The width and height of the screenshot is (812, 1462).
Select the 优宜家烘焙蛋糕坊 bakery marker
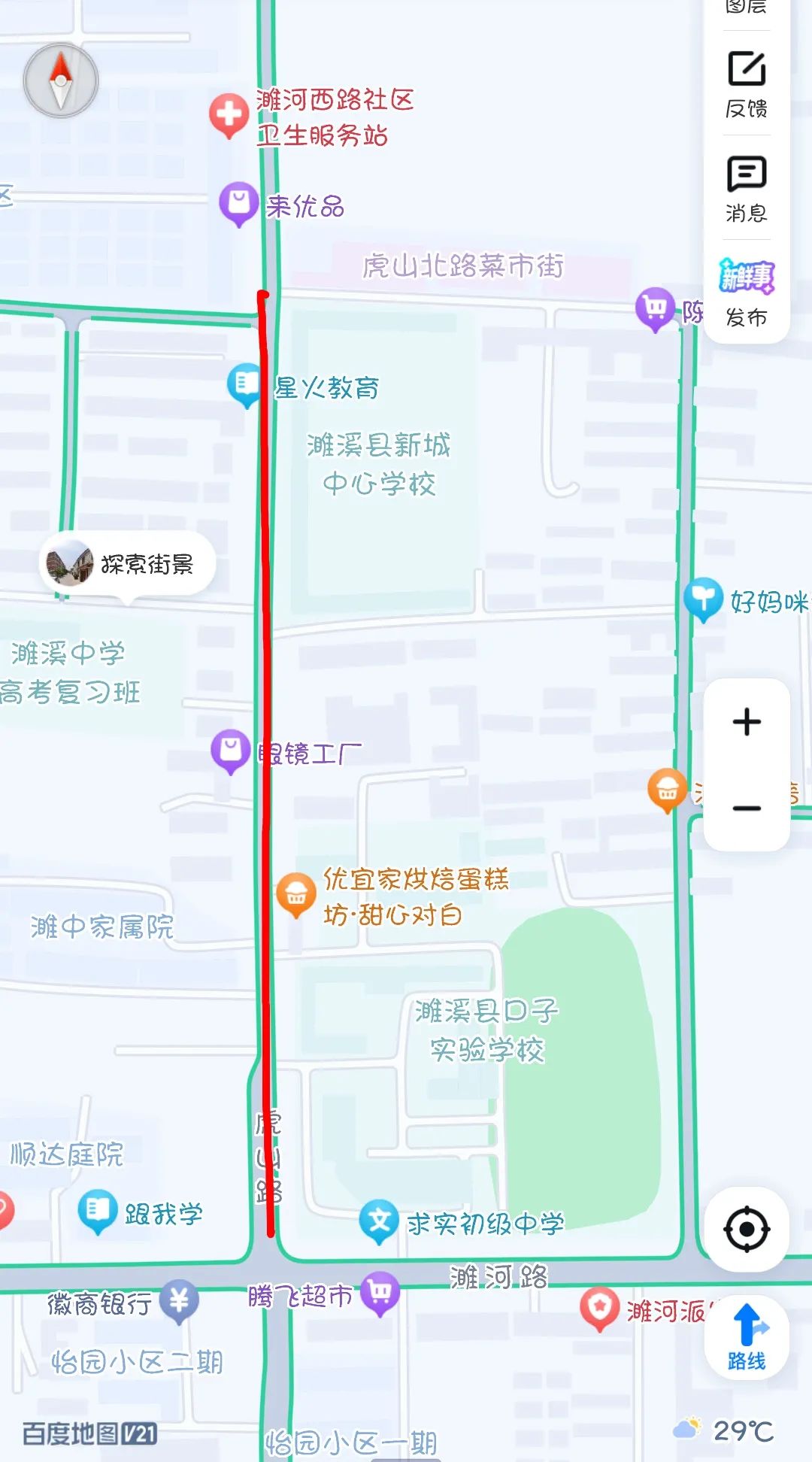[295, 893]
